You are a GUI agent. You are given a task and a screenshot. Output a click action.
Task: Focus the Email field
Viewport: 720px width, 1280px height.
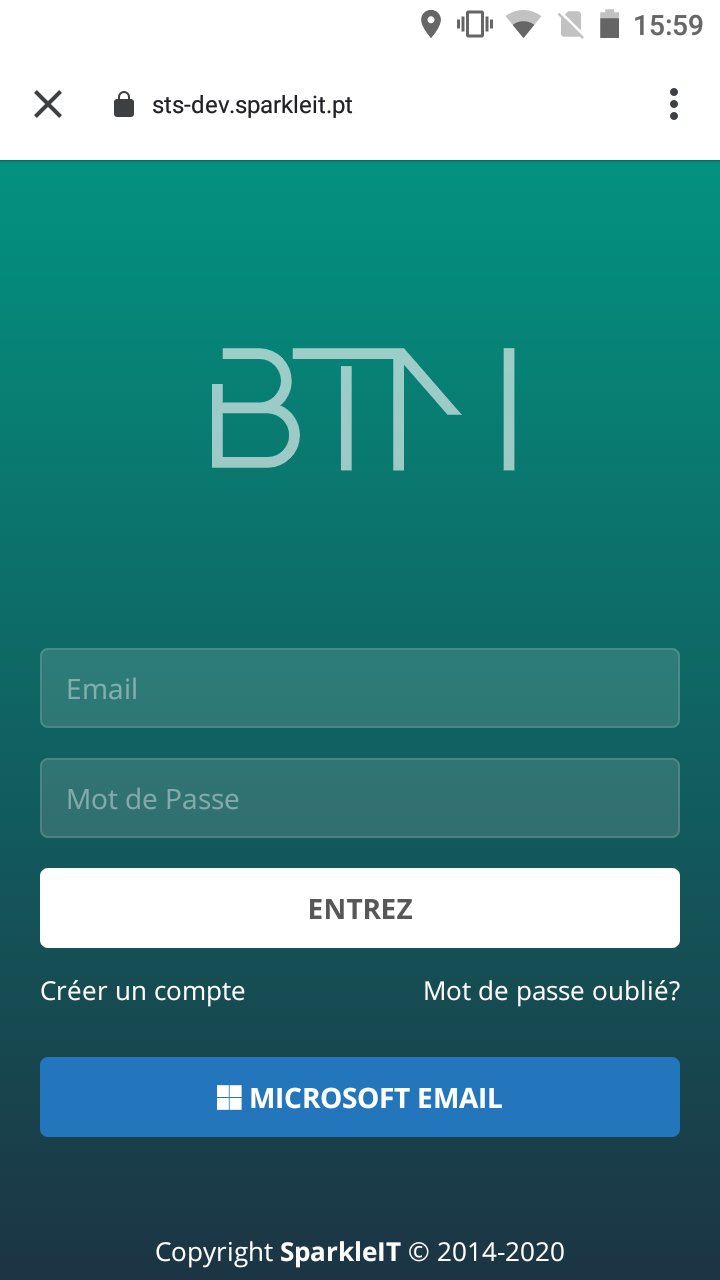coord(360,688)
